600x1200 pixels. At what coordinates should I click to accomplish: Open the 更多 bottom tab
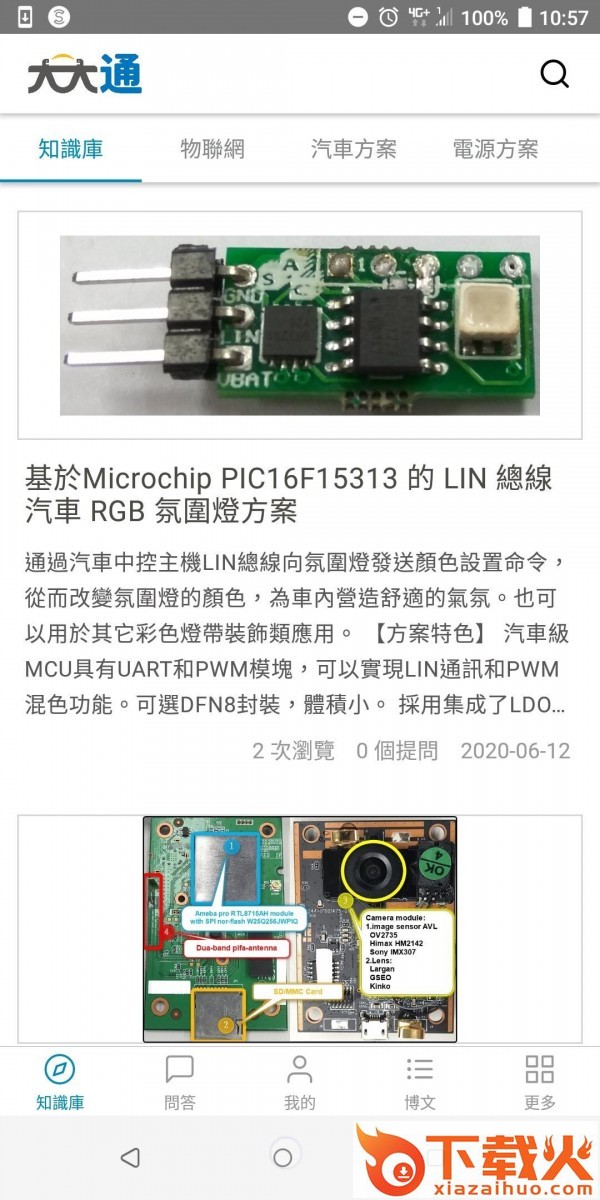point(540,1081)
